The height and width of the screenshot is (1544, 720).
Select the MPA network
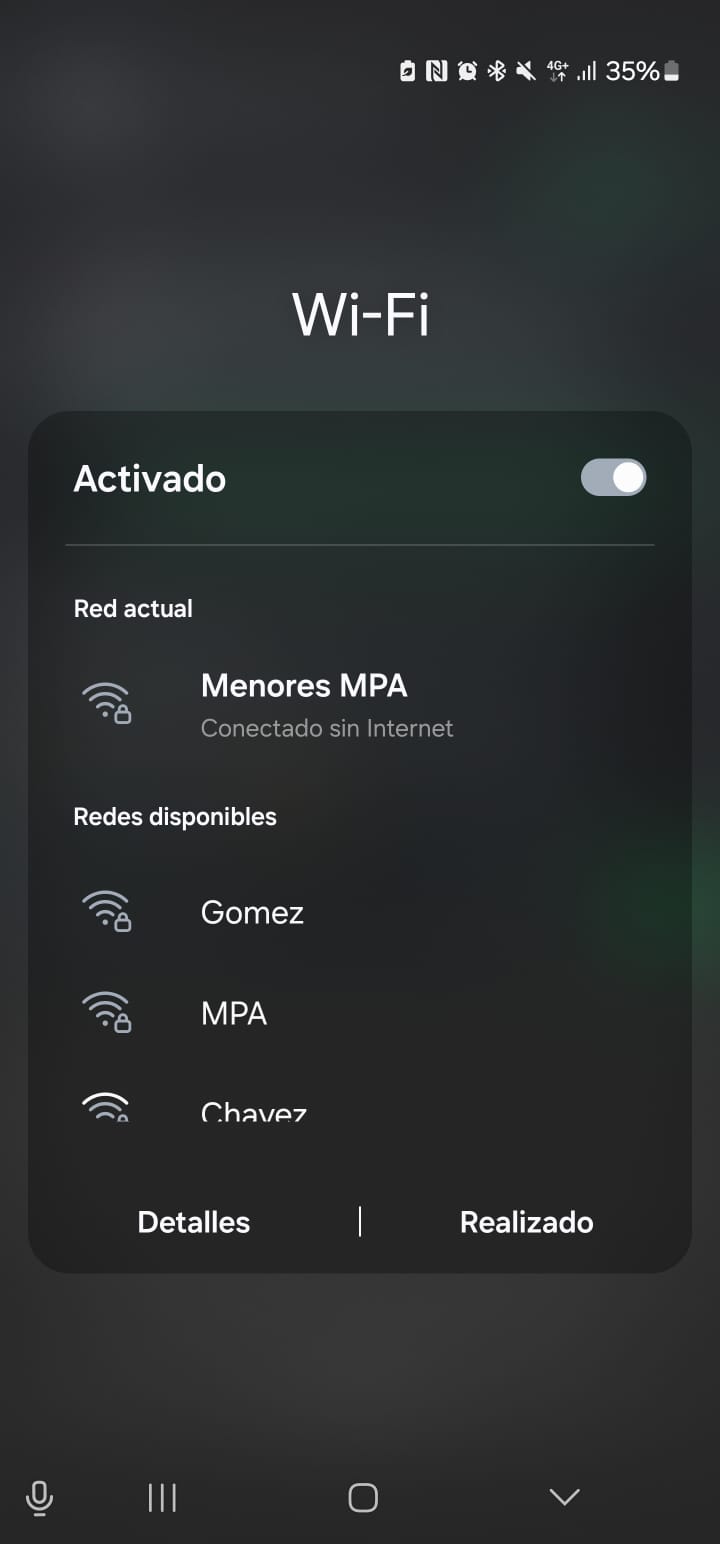(234, 1013)
